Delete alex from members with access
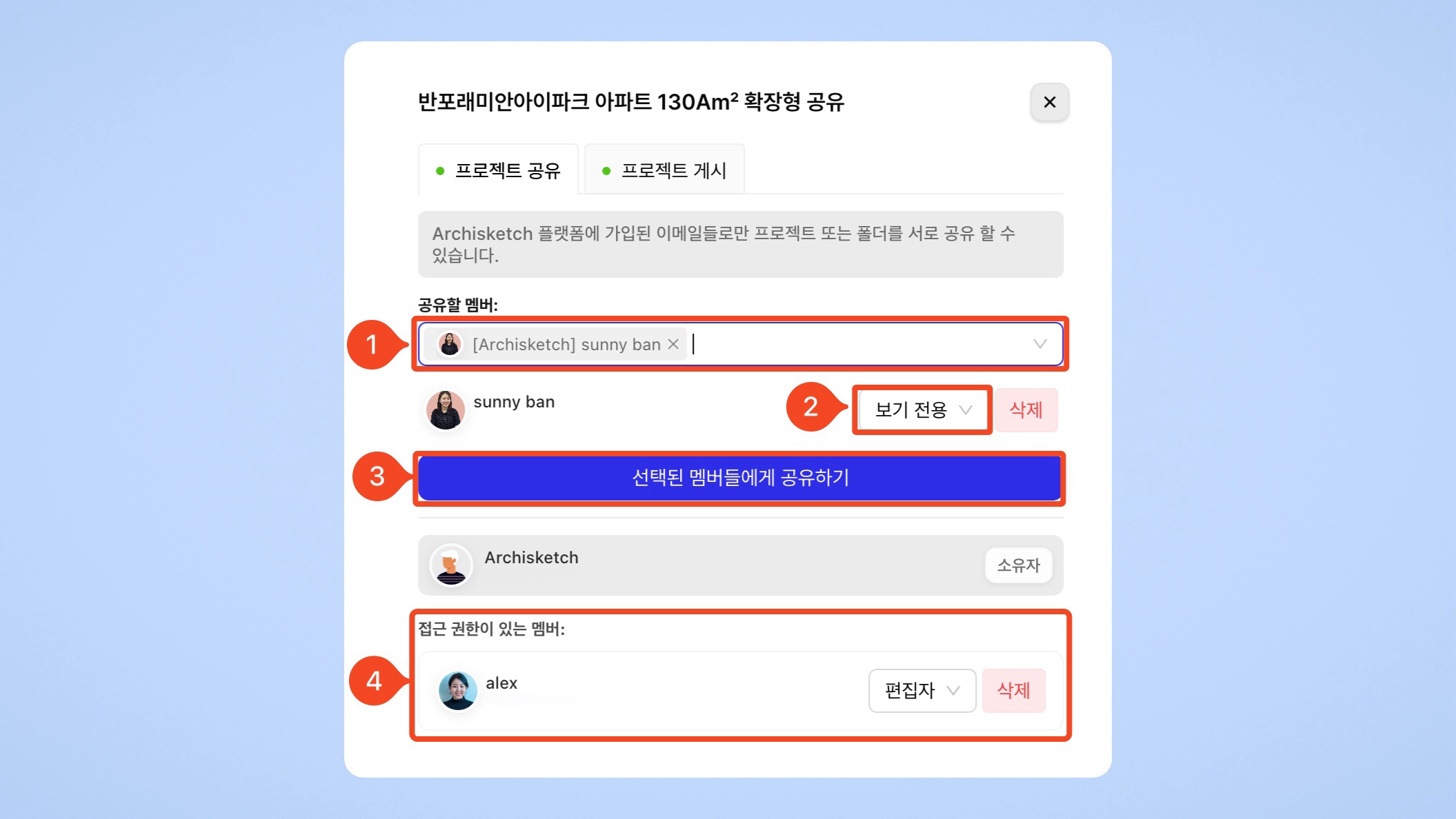1456x819 pixels. click(1013, 690)
